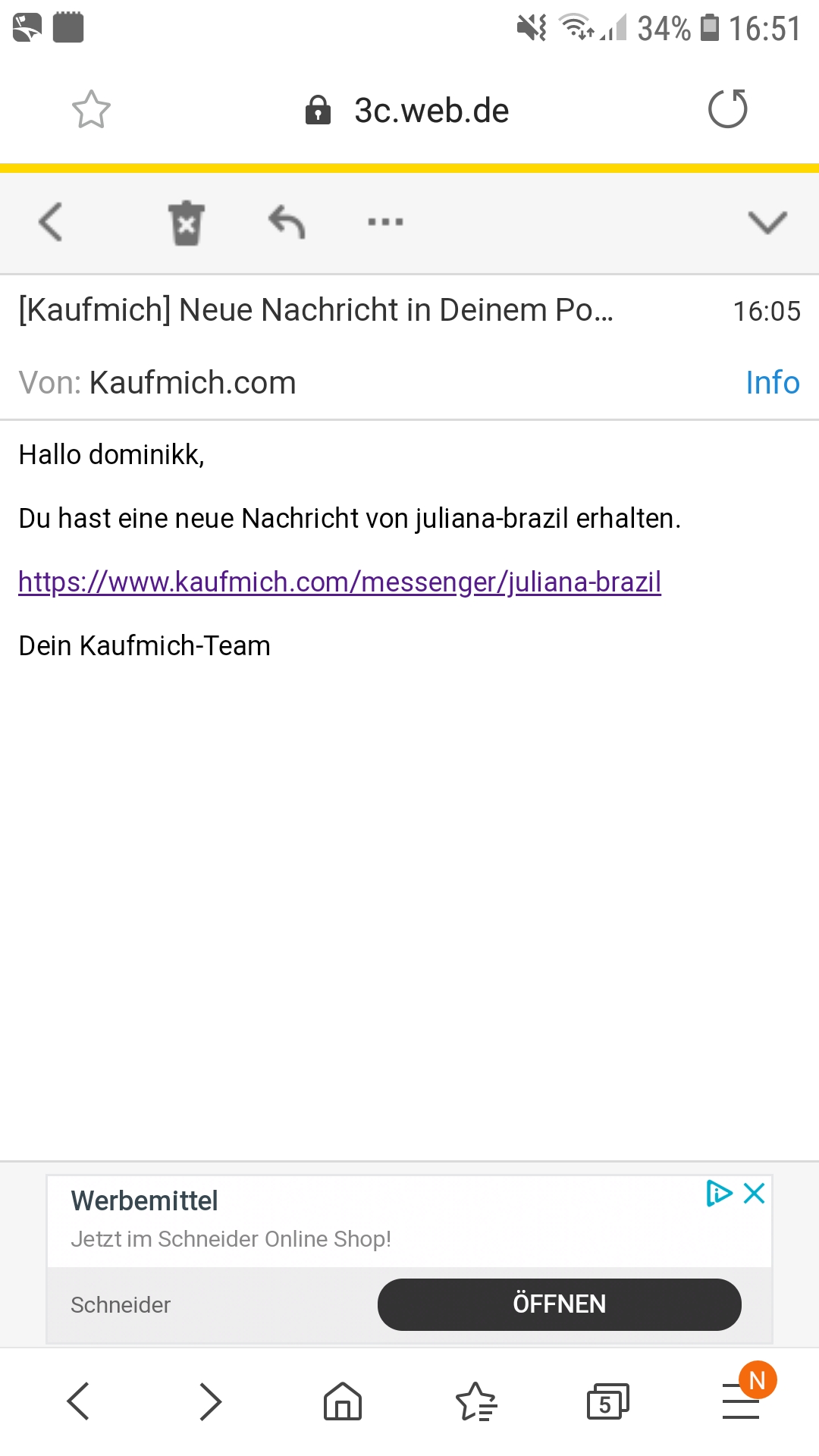Show sender Info details
The width and height of the screenshot is (819, 1456).
coord(772,383)
